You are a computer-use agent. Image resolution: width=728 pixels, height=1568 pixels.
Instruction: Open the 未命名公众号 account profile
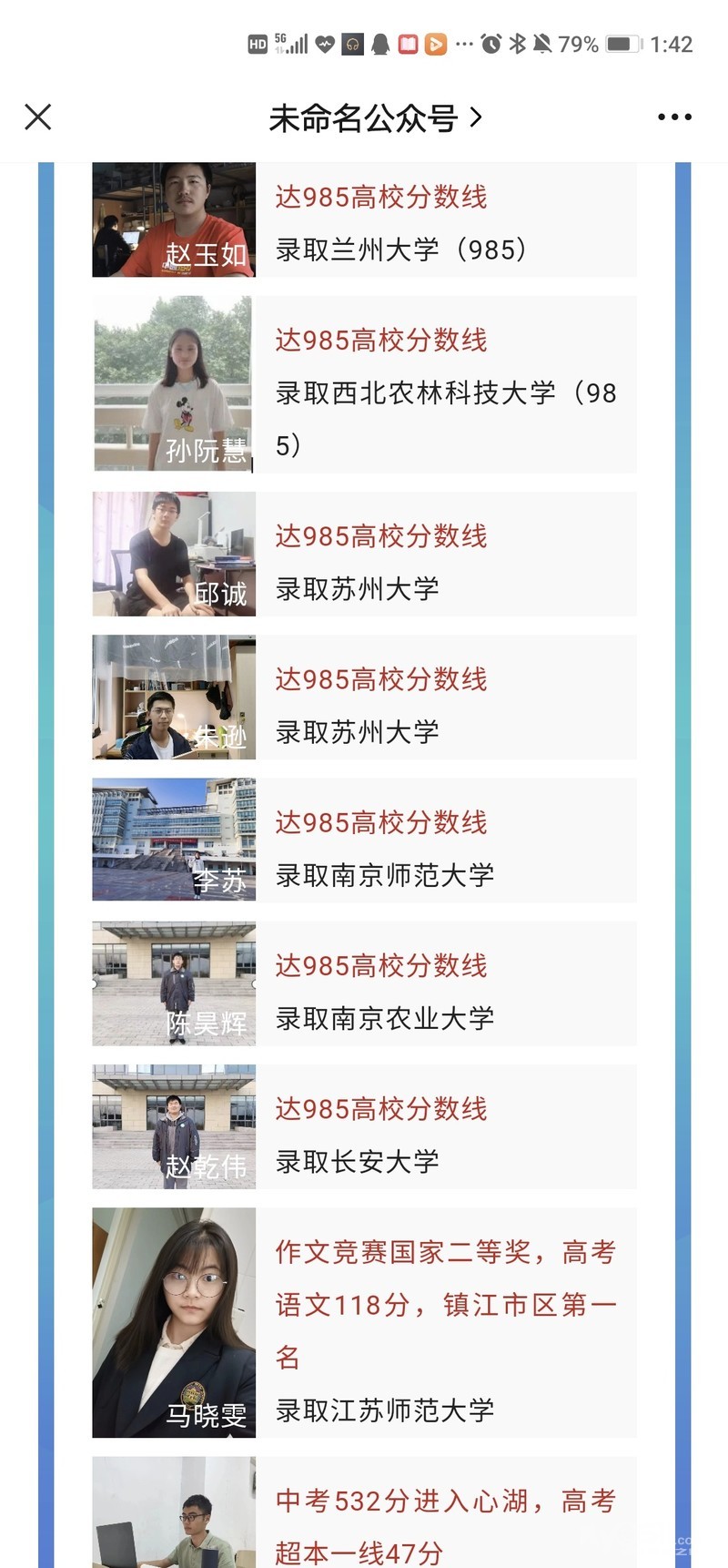pyautogui.click(x=374, y=117)
